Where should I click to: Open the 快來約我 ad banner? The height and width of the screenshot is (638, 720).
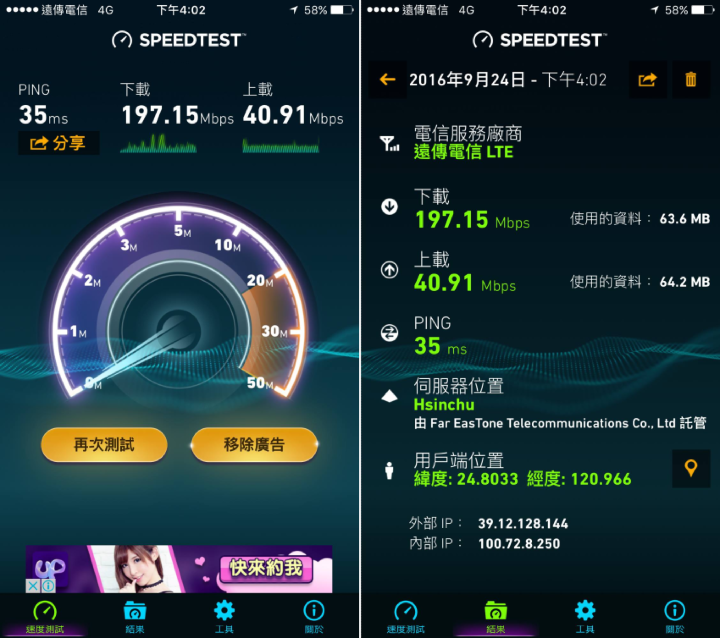click(x=180, y=569)
